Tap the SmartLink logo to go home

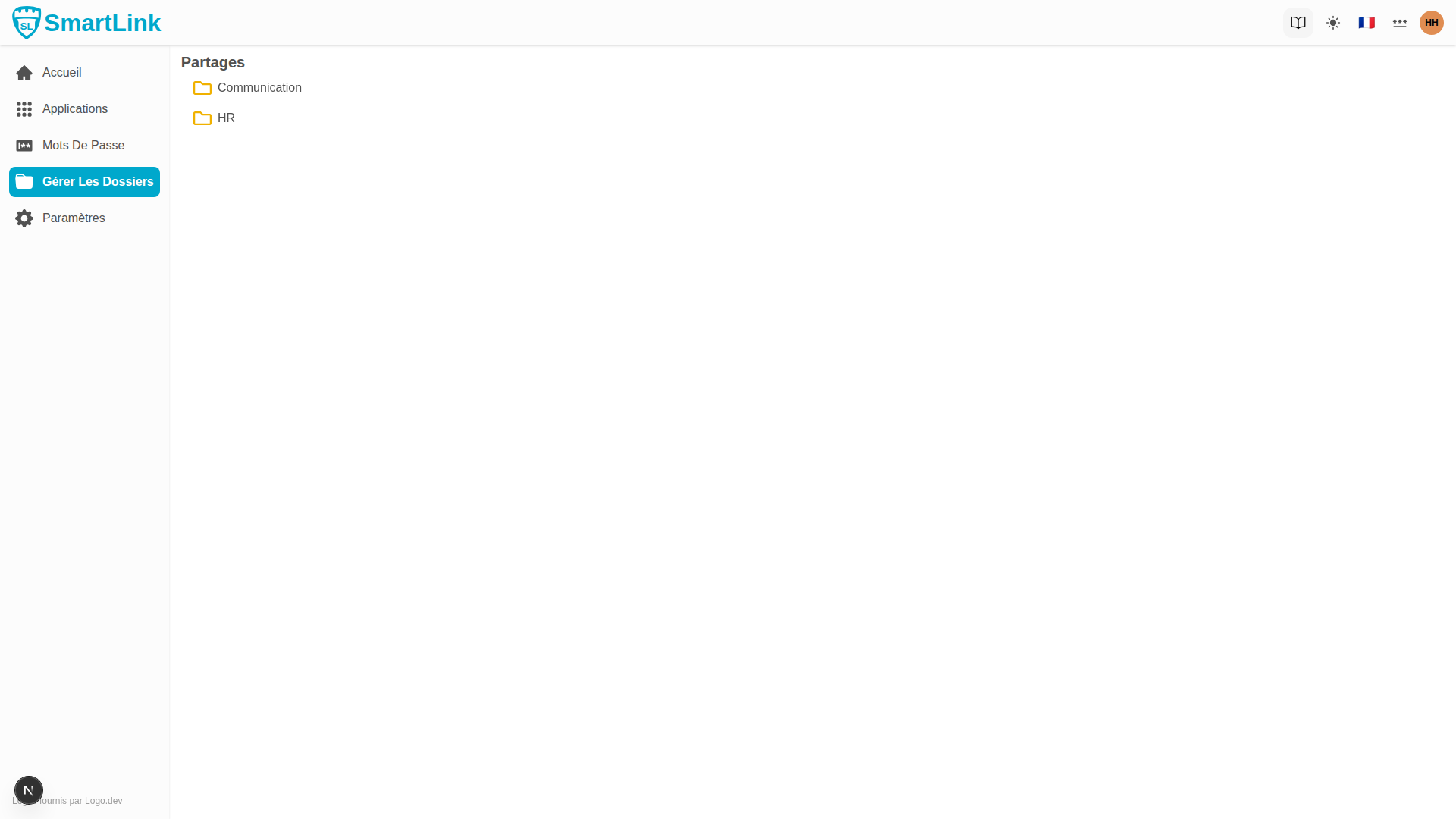(86, 23)
